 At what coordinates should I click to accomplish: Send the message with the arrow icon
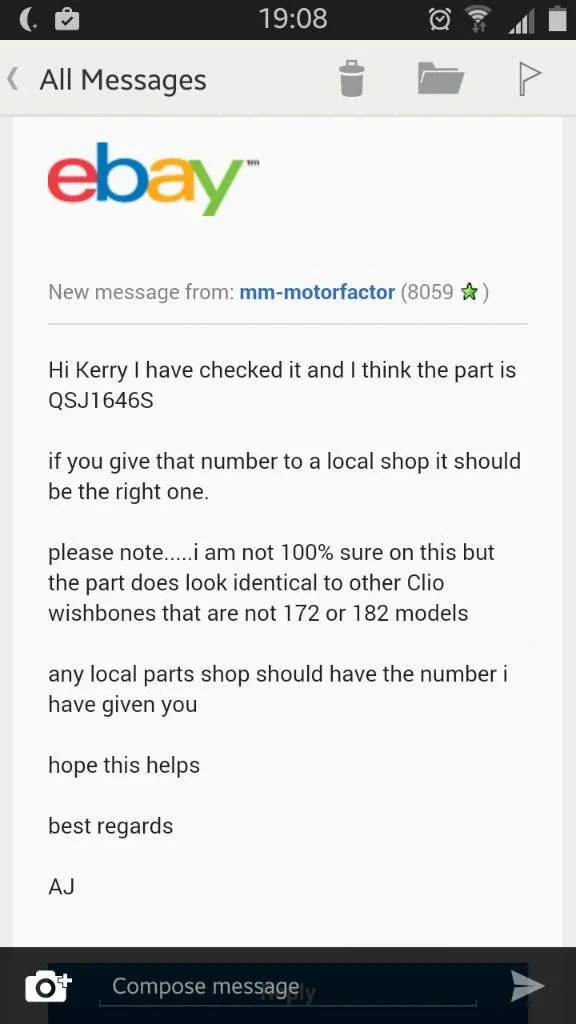pos(527,985)
